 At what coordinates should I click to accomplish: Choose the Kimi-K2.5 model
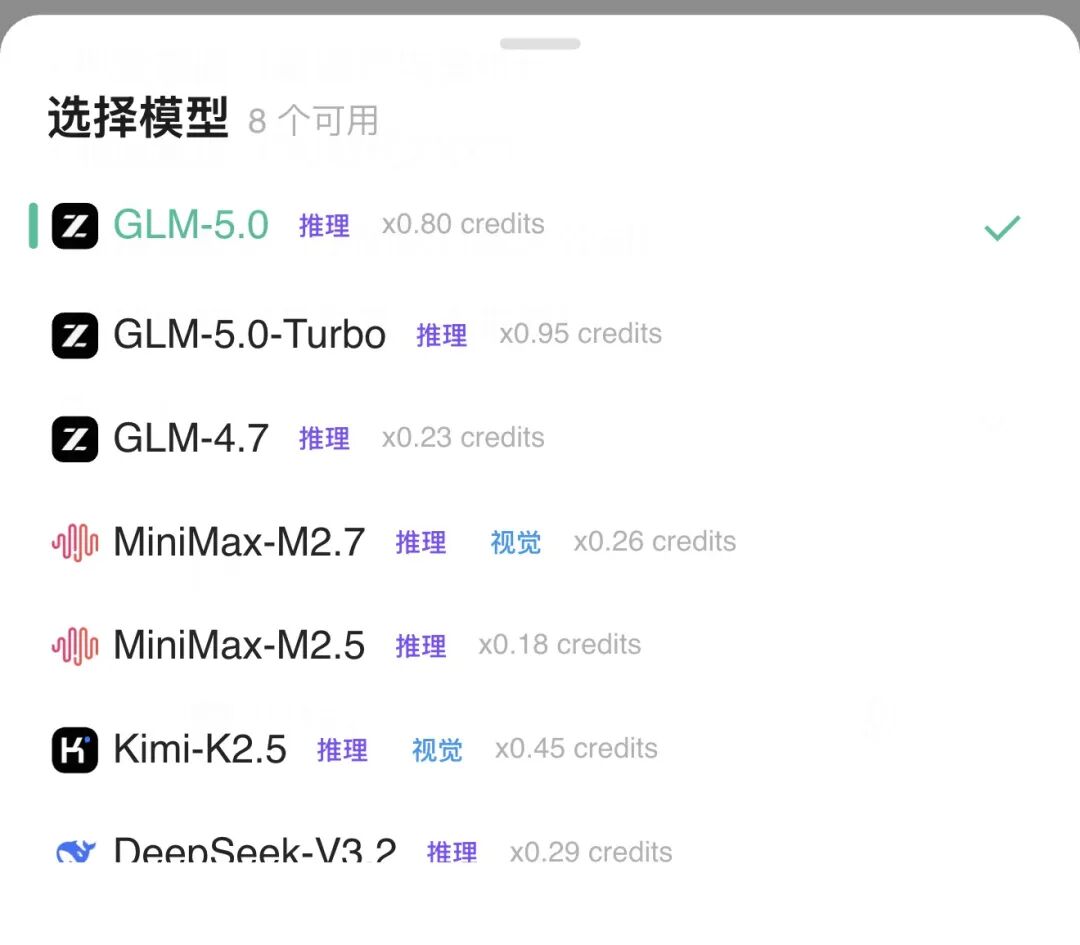(x=200, y=749)
